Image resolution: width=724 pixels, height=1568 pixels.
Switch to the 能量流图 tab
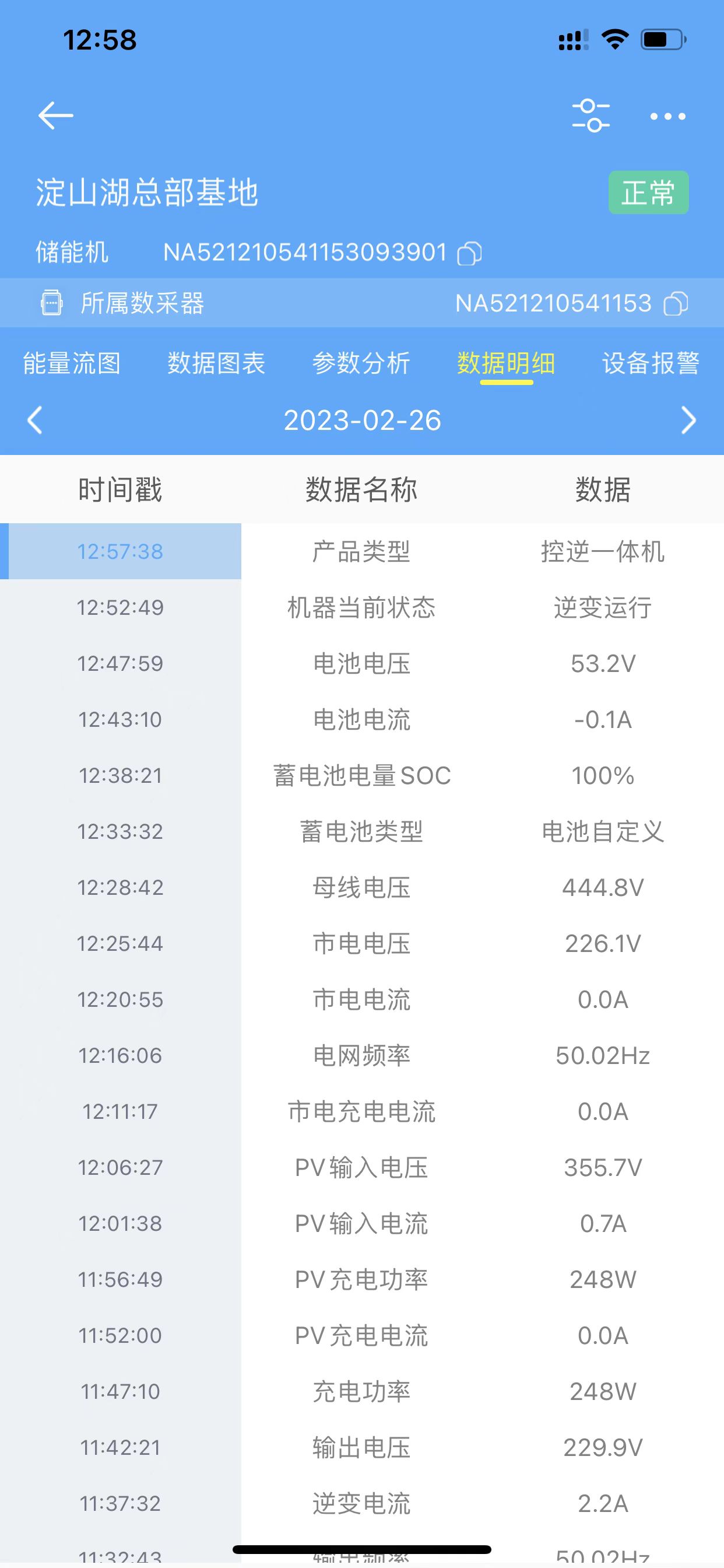click(72, 363)
